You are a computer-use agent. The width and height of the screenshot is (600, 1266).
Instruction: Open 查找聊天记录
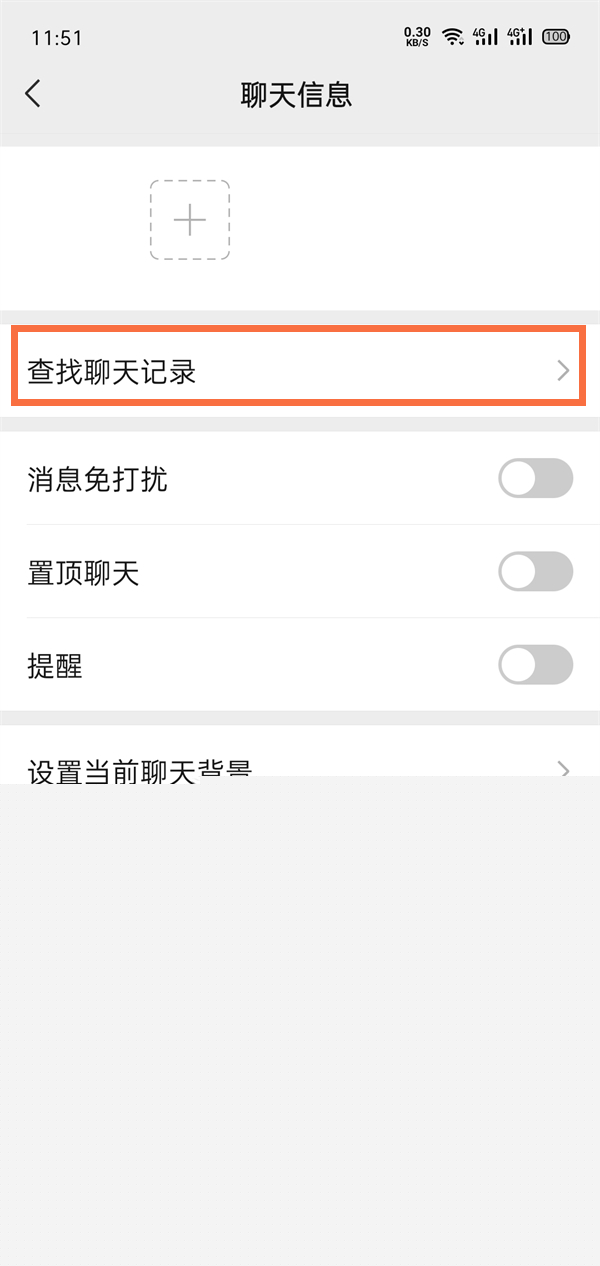point(300,371)
